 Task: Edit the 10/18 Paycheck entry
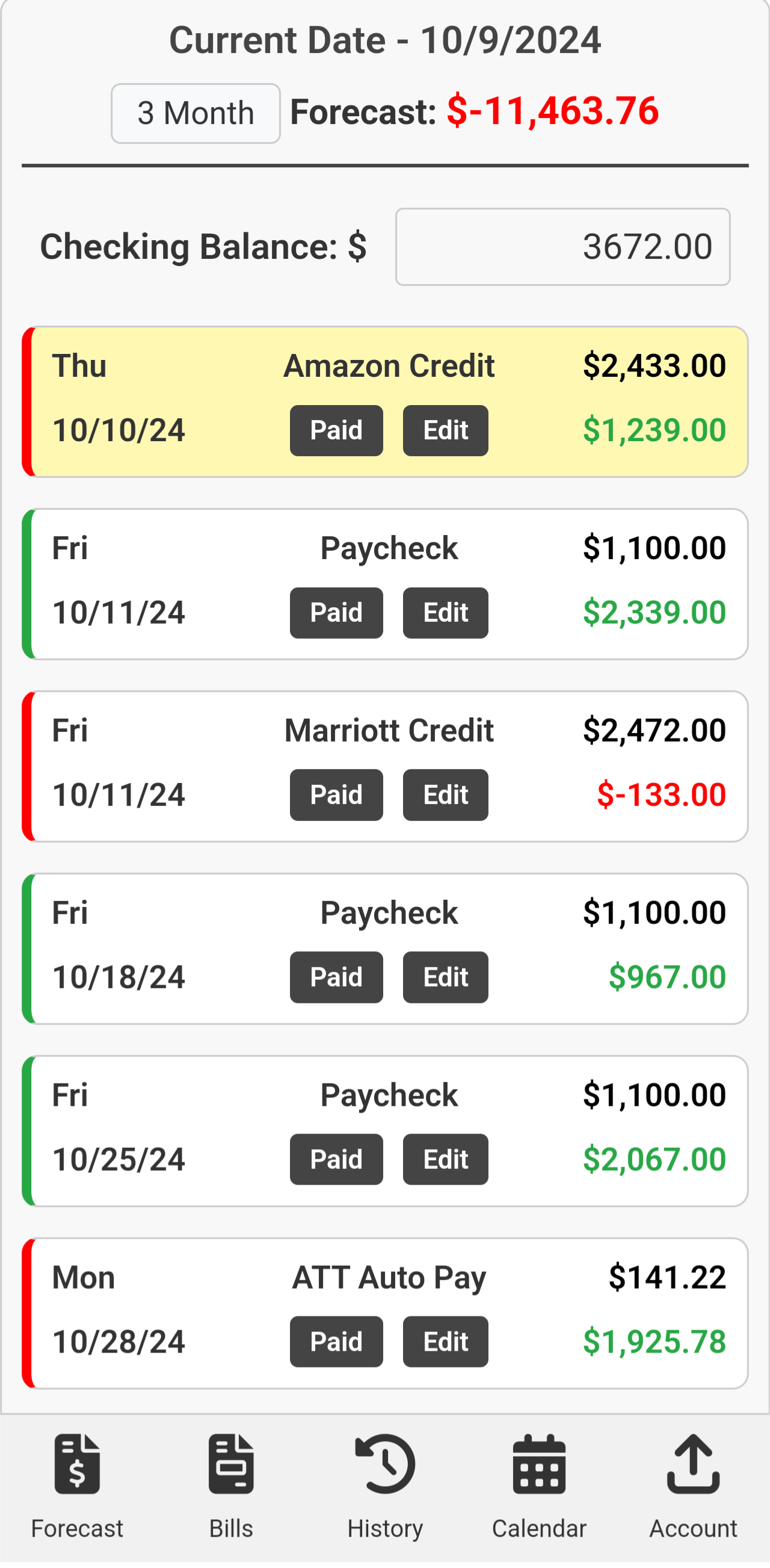point(445,977)
